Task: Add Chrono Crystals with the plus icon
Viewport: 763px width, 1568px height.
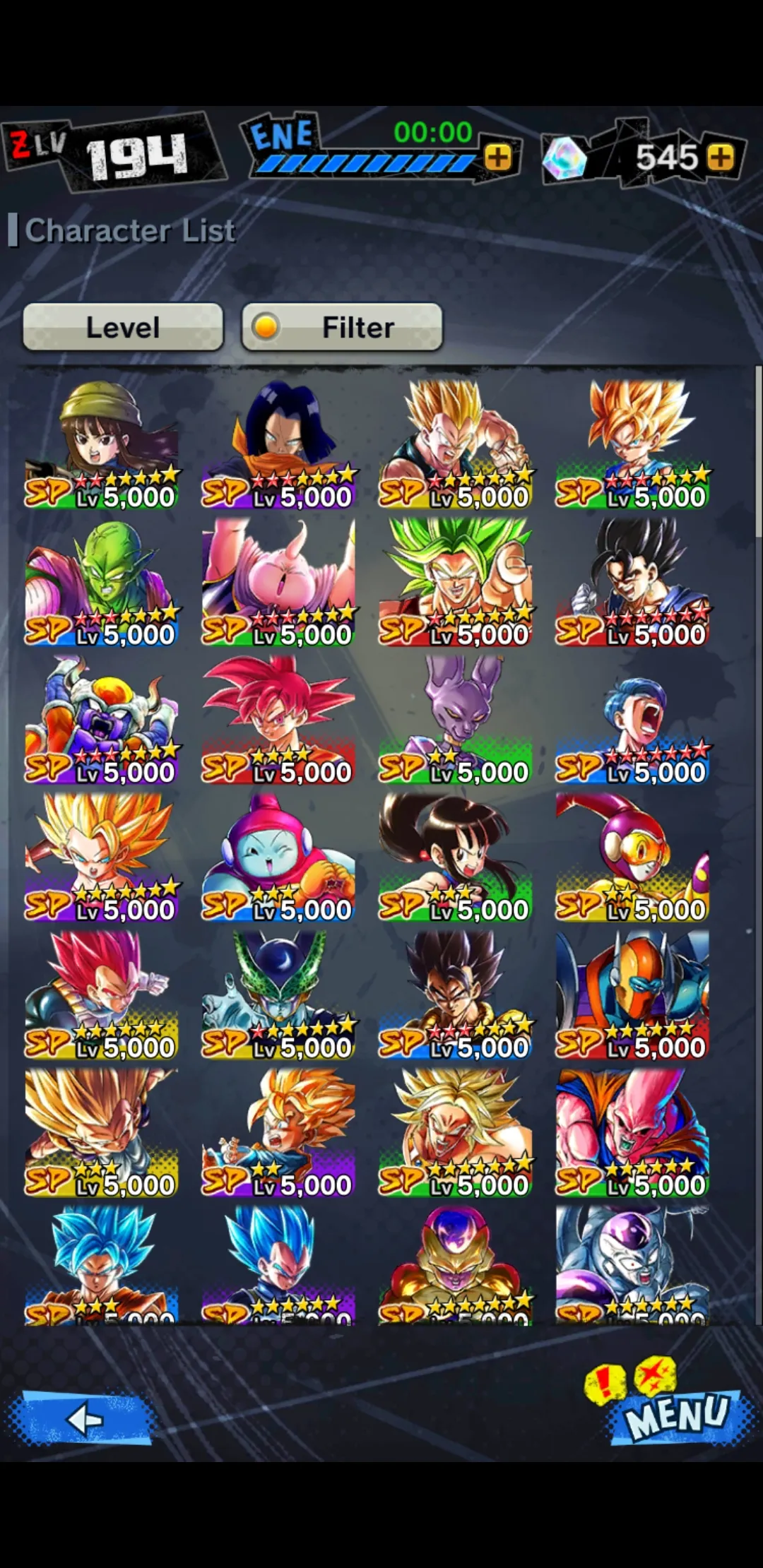Action: click(x=721, y=158)
